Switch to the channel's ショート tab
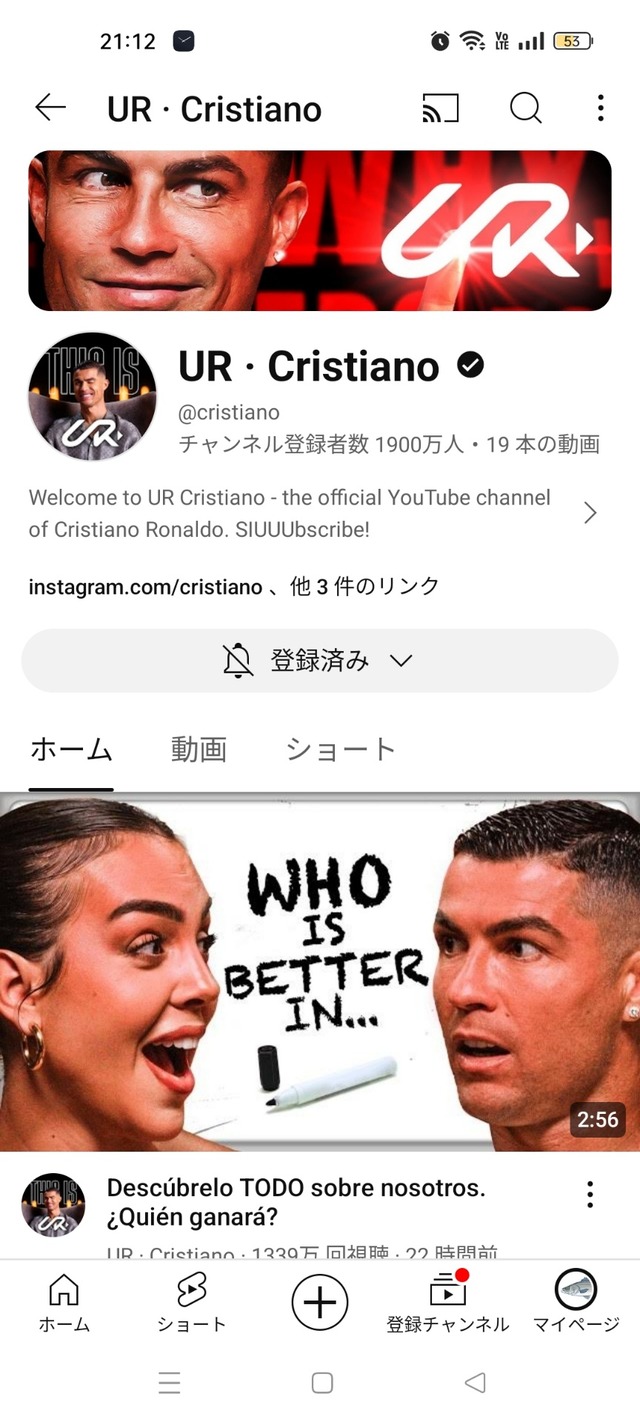Screen dimensions: 640x1422 [x=340, y=750]
